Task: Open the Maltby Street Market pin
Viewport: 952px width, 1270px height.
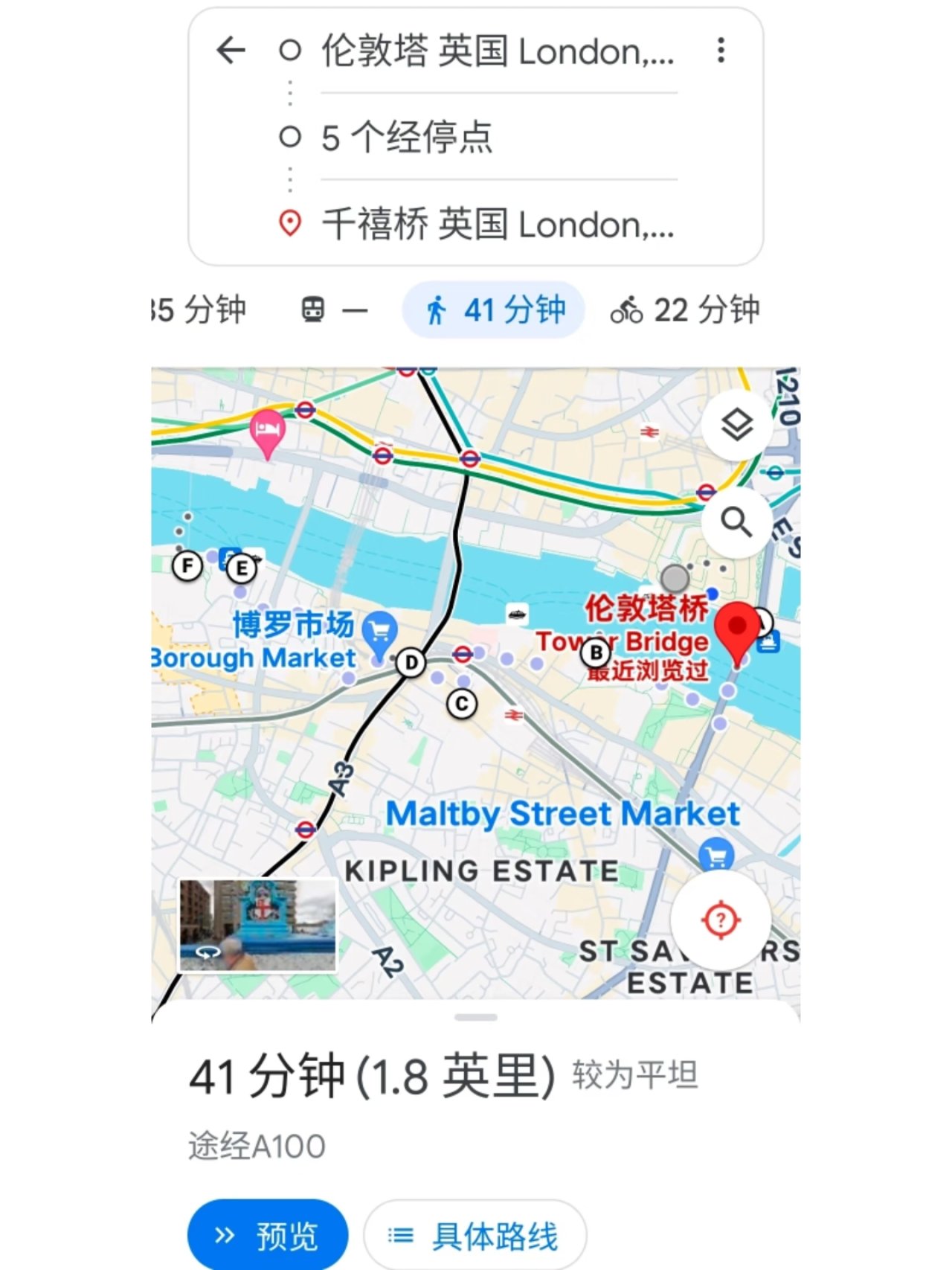Action: pos(715,856)
